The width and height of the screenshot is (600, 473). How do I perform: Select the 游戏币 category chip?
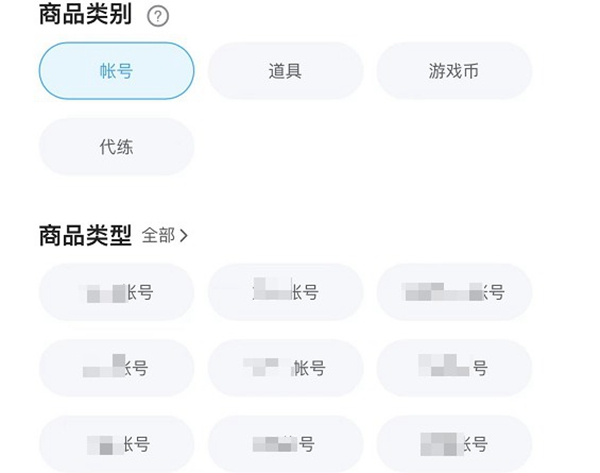point(454,71)
